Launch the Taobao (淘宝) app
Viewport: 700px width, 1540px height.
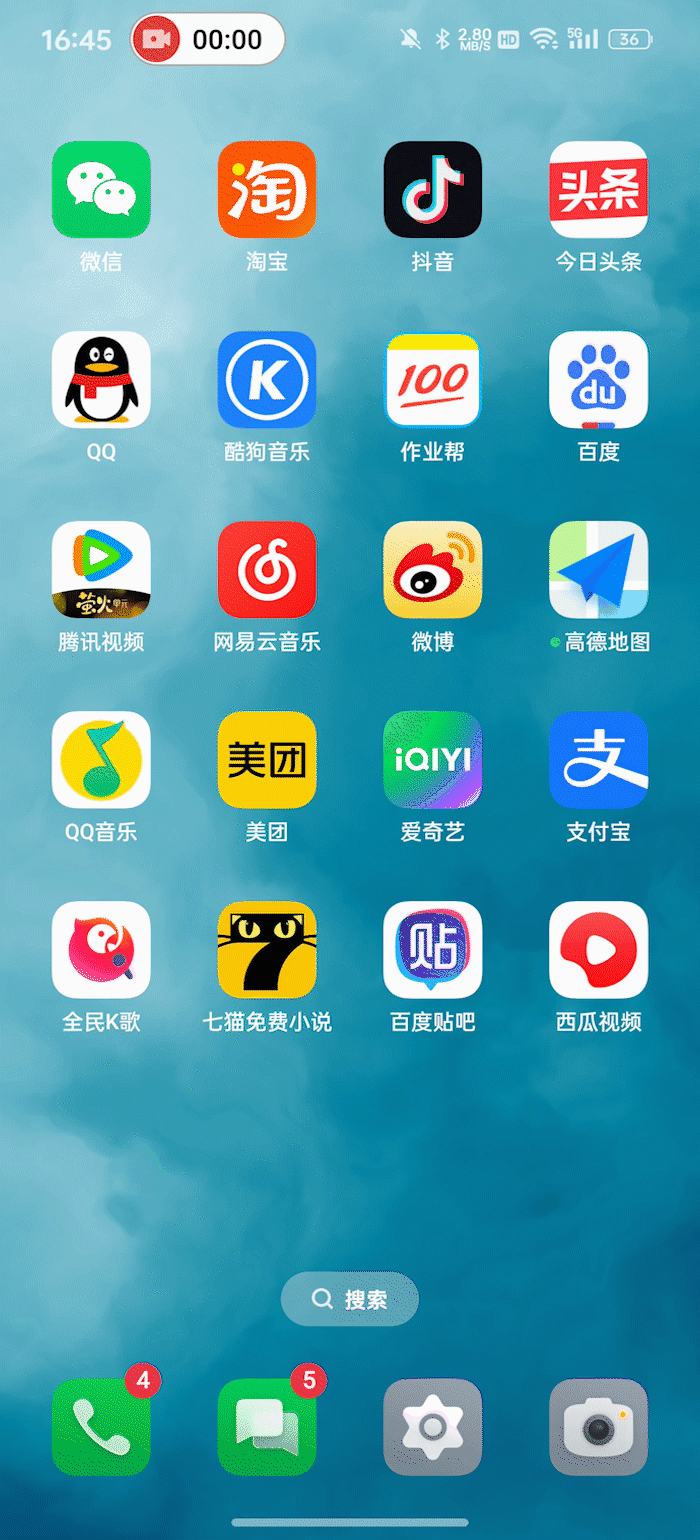click(x=267, y=190)
